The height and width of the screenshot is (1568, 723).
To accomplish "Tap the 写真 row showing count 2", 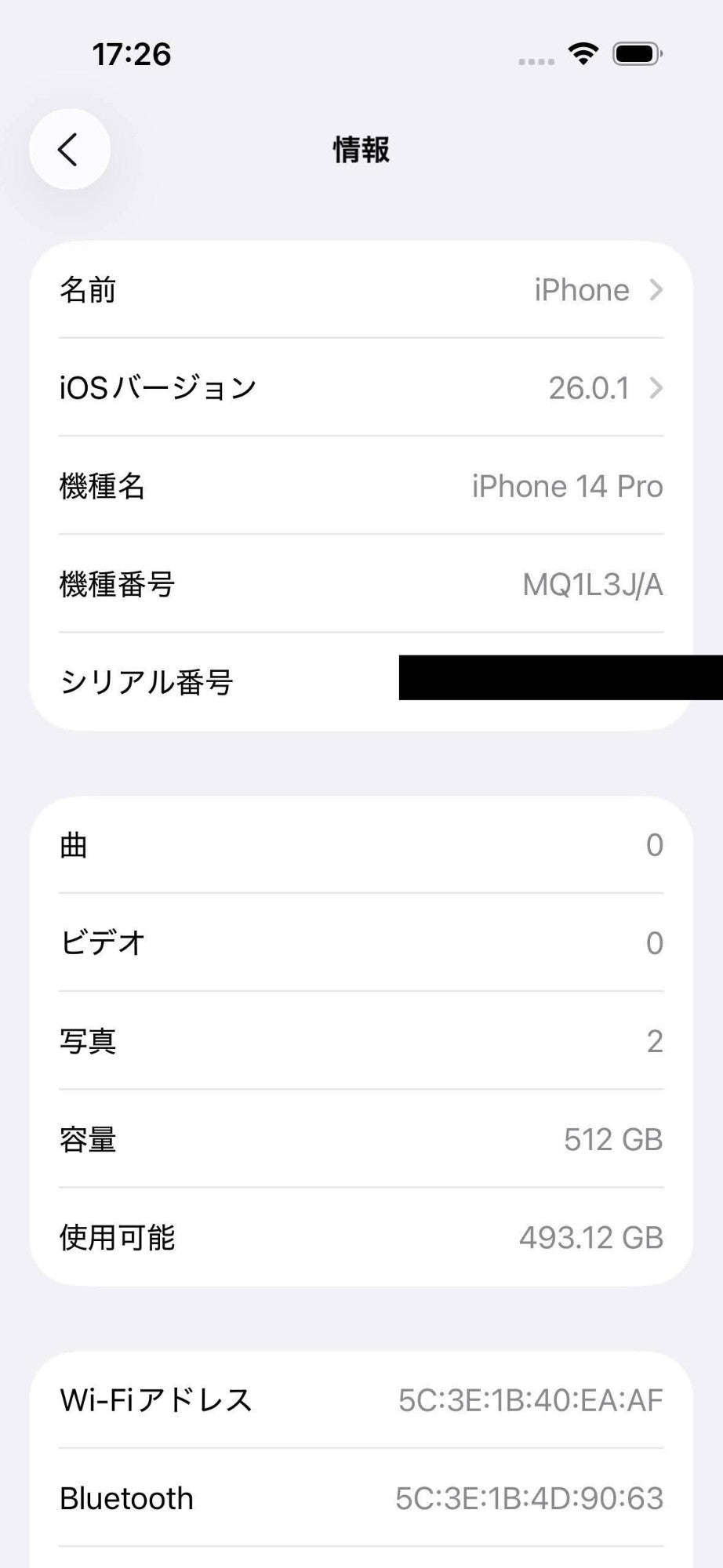I will tap(361, 1041).
